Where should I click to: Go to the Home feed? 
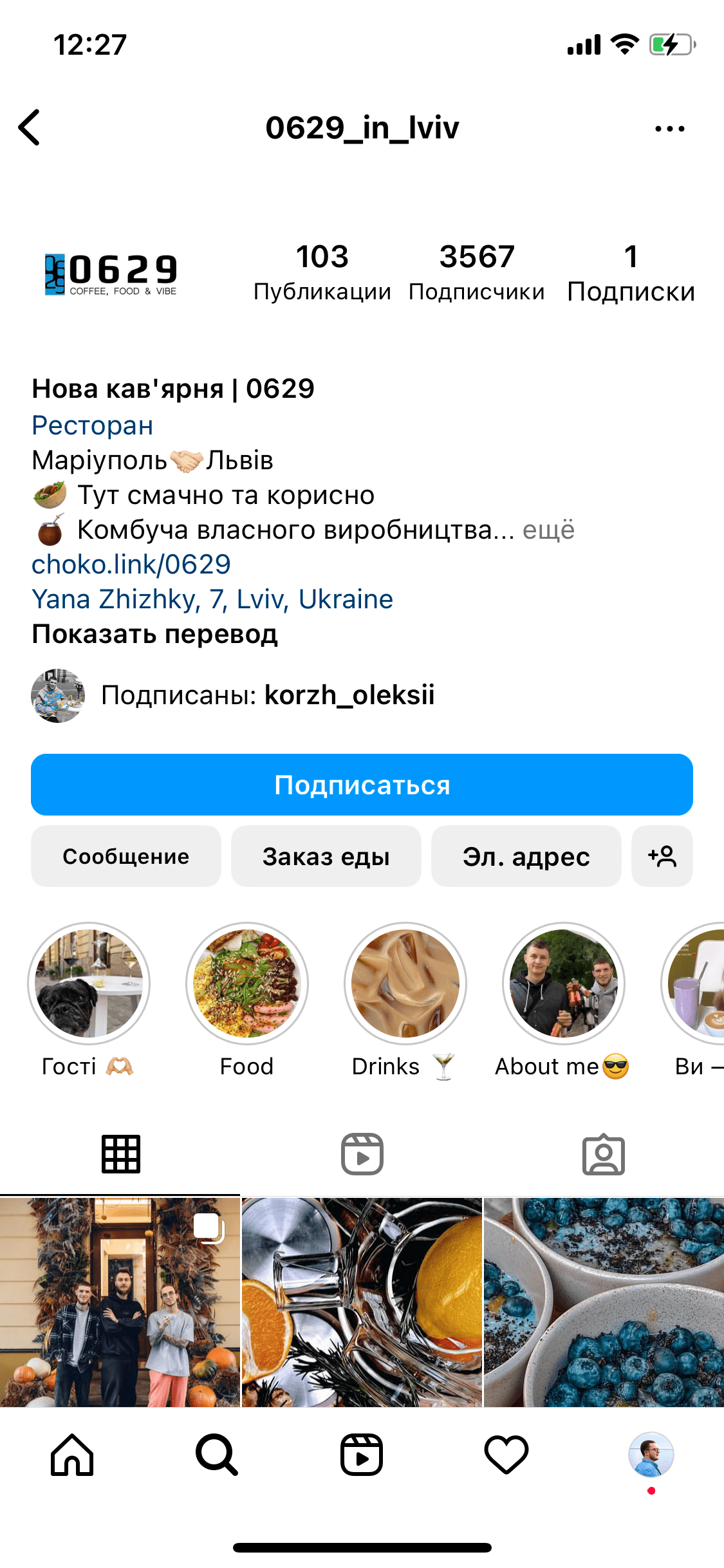tap(72, 1455)
